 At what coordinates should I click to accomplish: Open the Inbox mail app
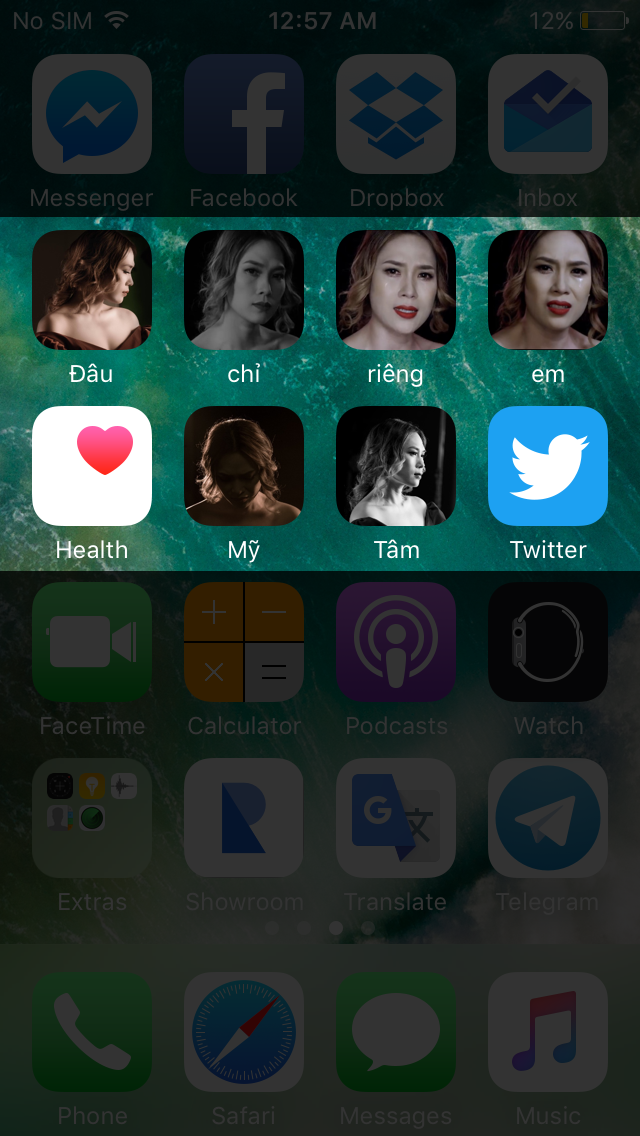(548, 114)
